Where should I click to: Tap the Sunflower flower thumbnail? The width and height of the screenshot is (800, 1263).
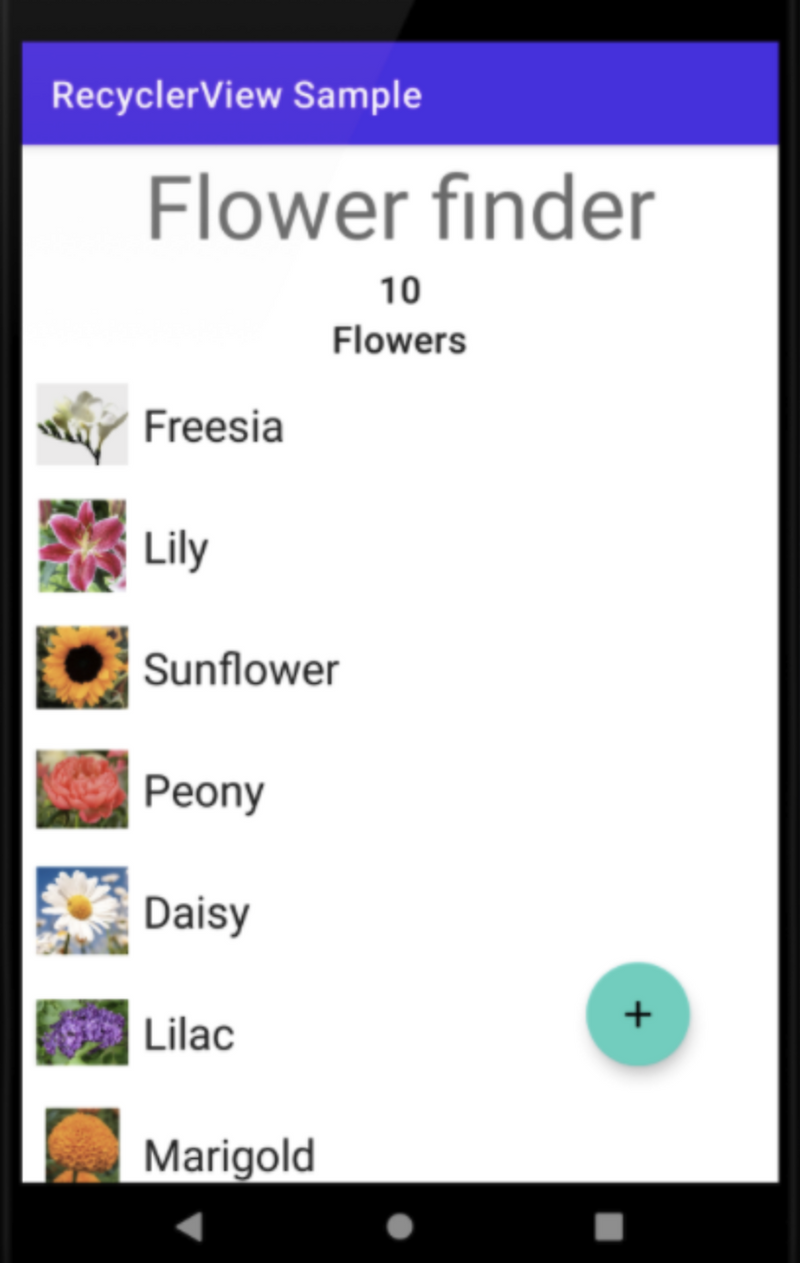point(82,667)
